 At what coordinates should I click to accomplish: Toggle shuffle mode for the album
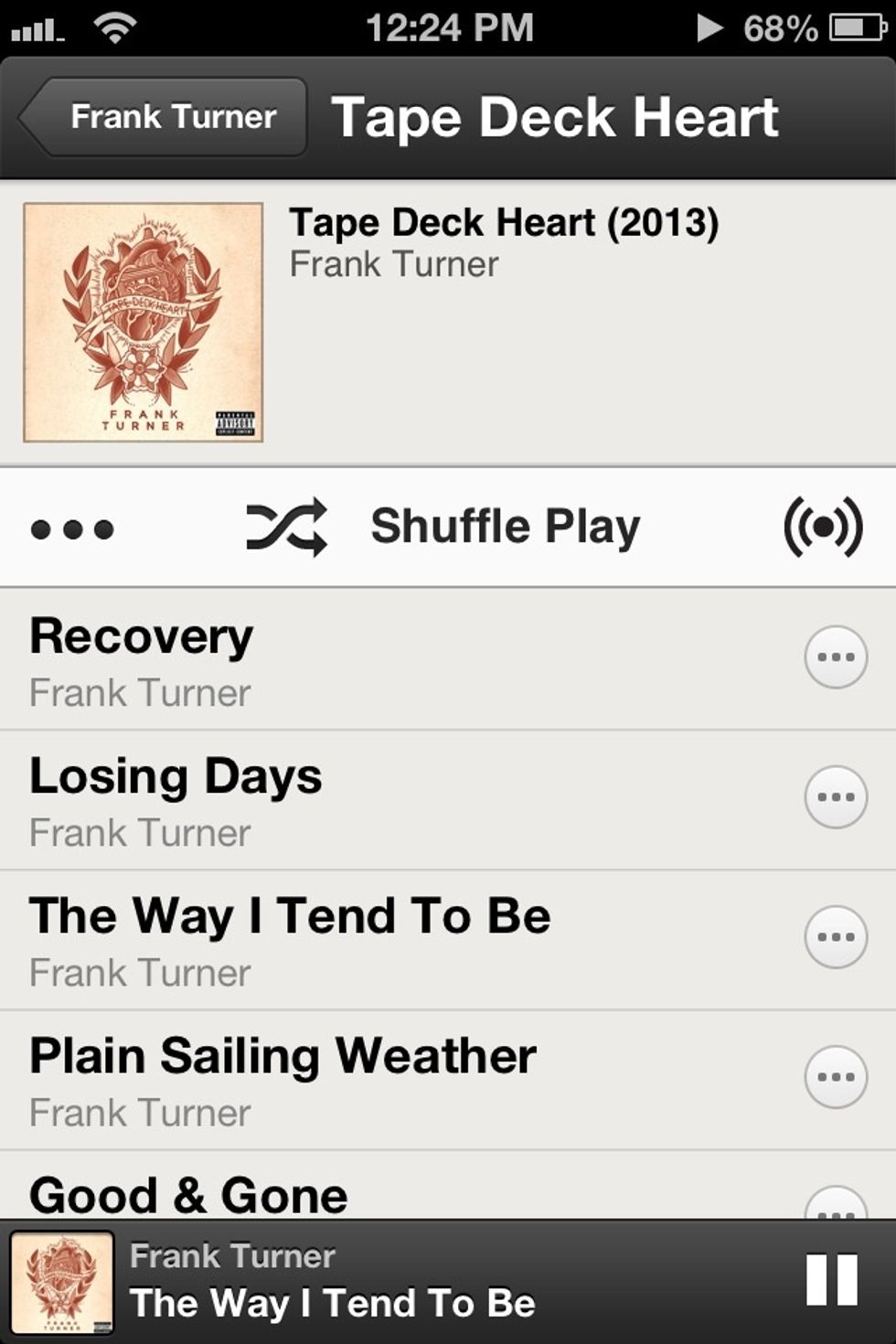285,526
